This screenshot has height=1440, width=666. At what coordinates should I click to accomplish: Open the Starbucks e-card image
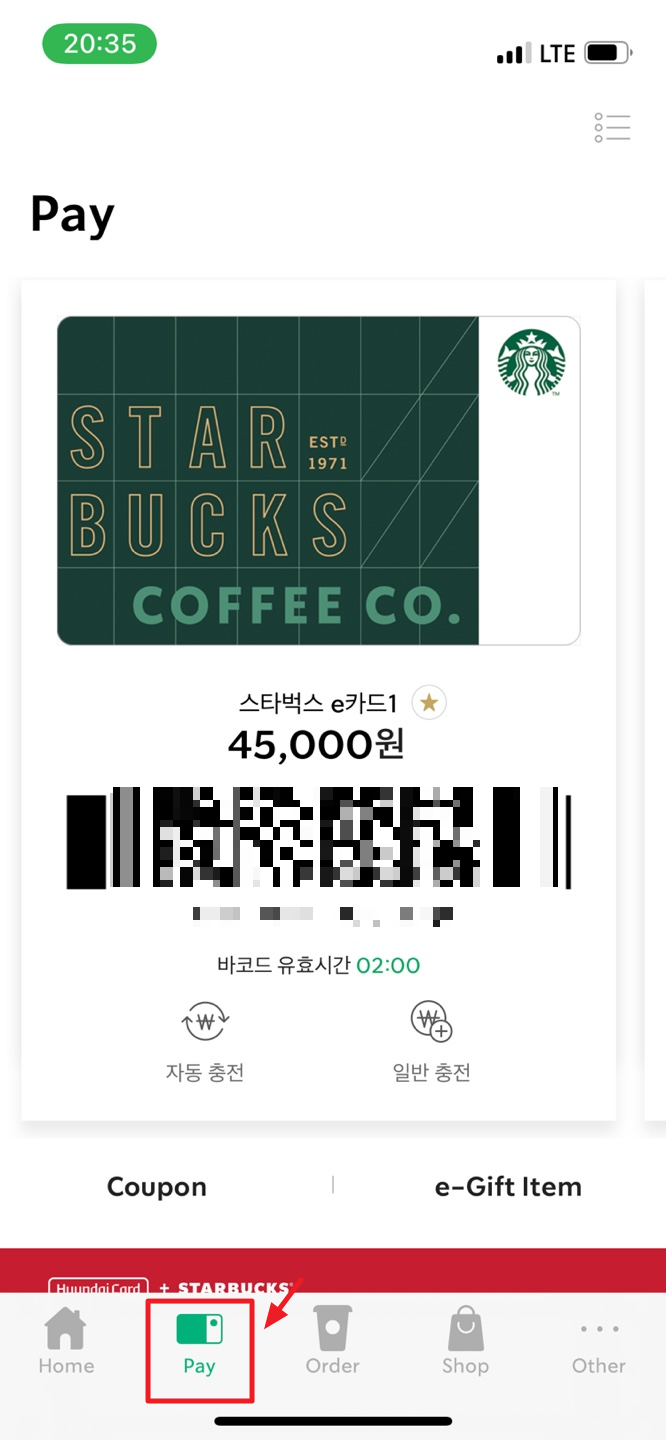click(319, 481)
